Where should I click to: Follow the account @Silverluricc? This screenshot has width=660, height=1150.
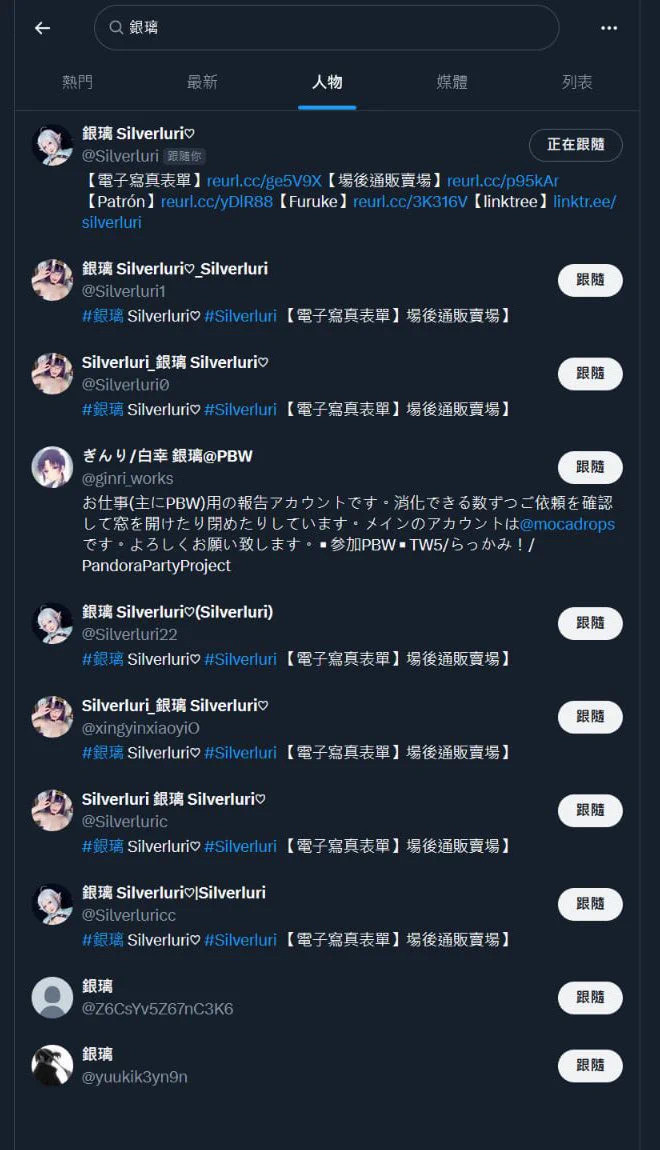click(589, 904)
